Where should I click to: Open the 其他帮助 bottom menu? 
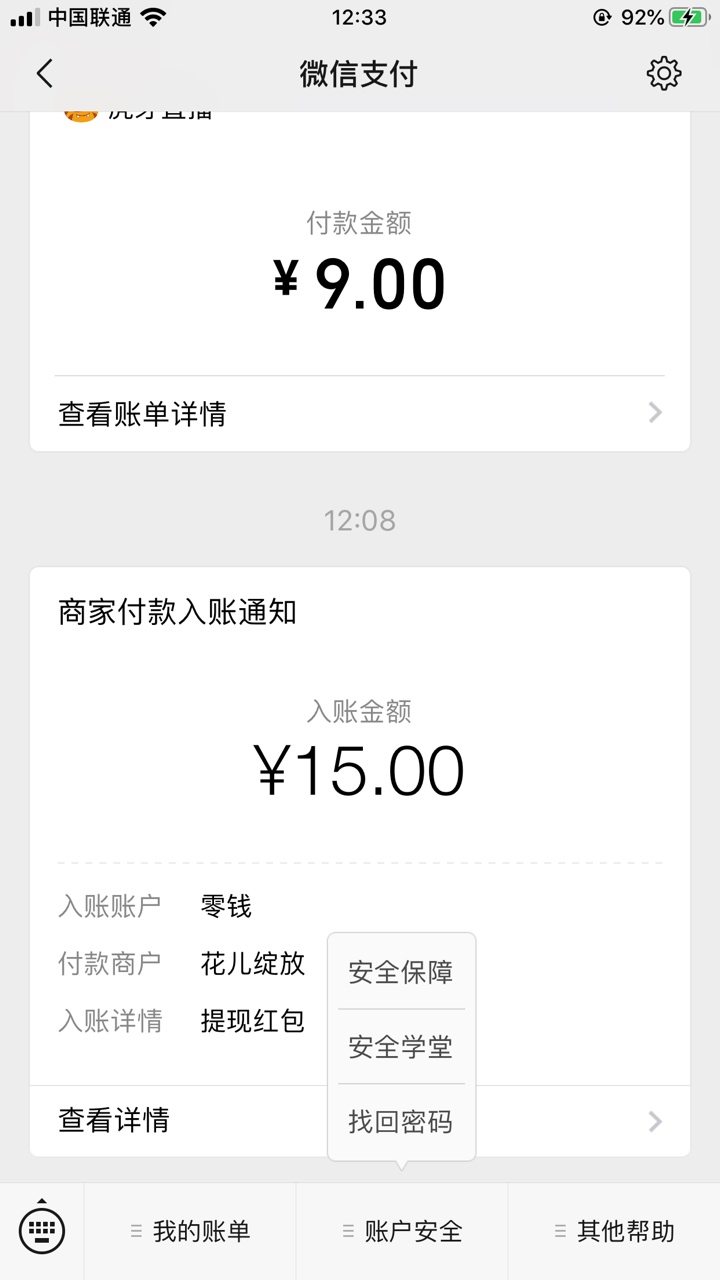point(614,1232)
